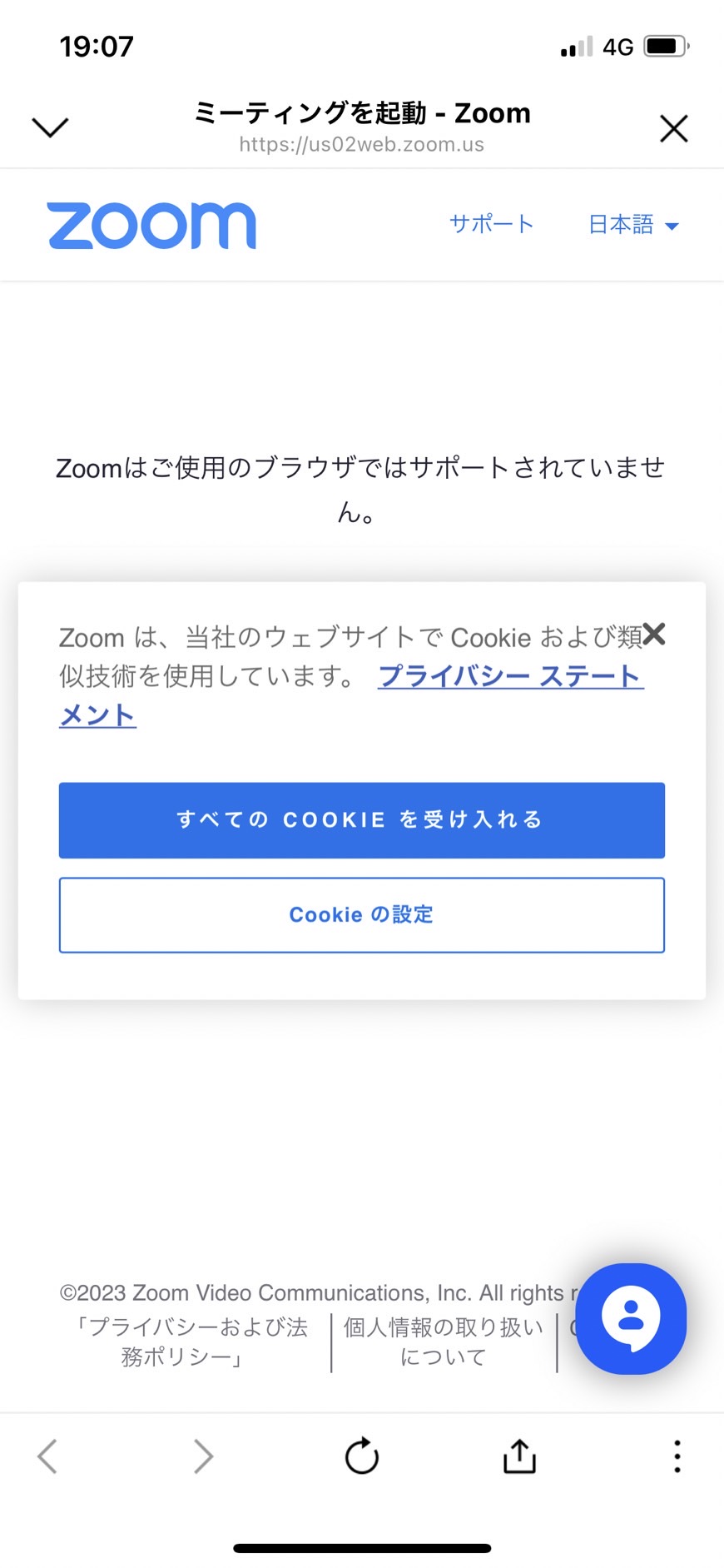
Task: Open the サポート link
Action: [x=491, y=224]
